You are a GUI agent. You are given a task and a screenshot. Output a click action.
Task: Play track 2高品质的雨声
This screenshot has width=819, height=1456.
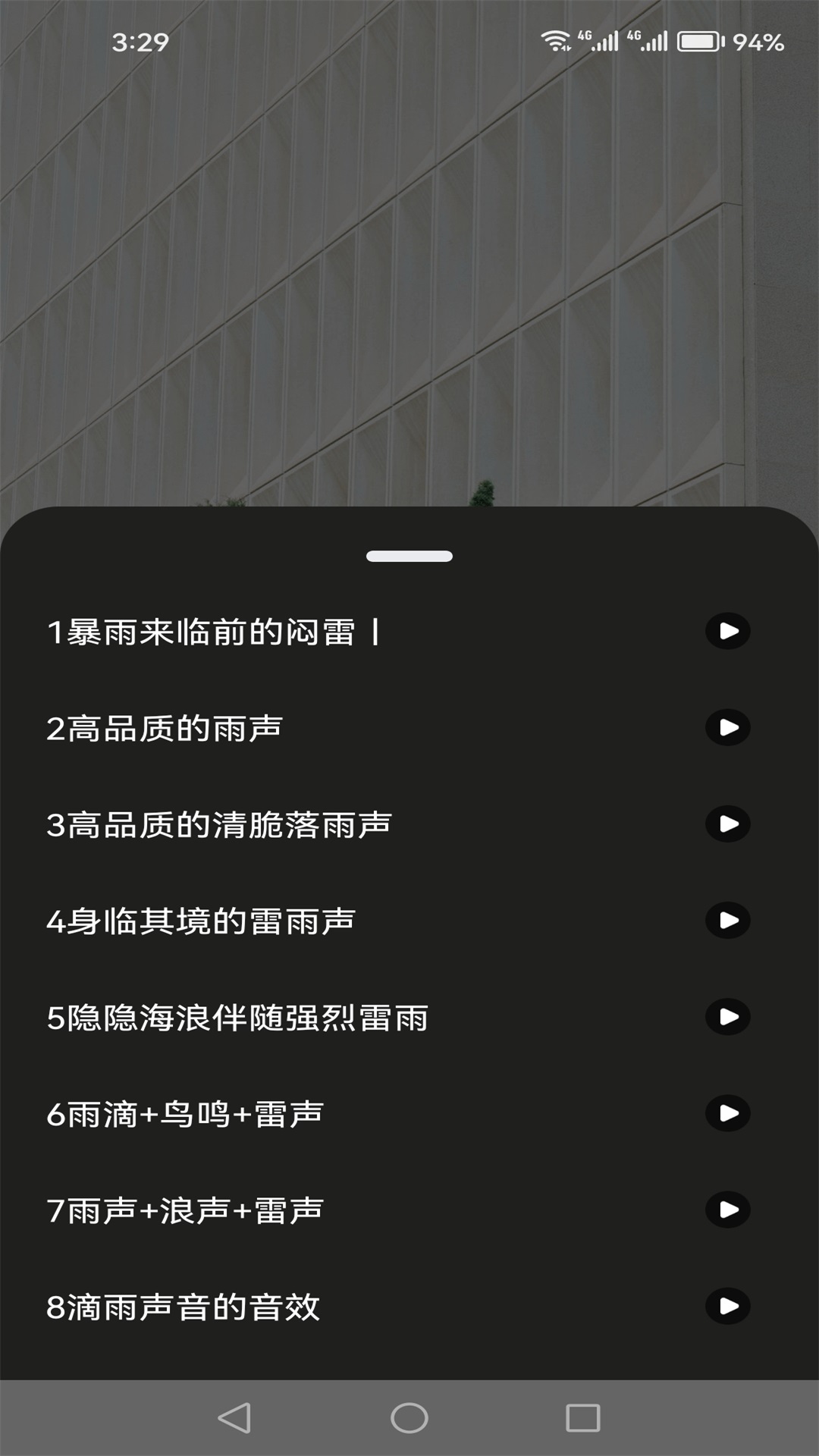727,727
